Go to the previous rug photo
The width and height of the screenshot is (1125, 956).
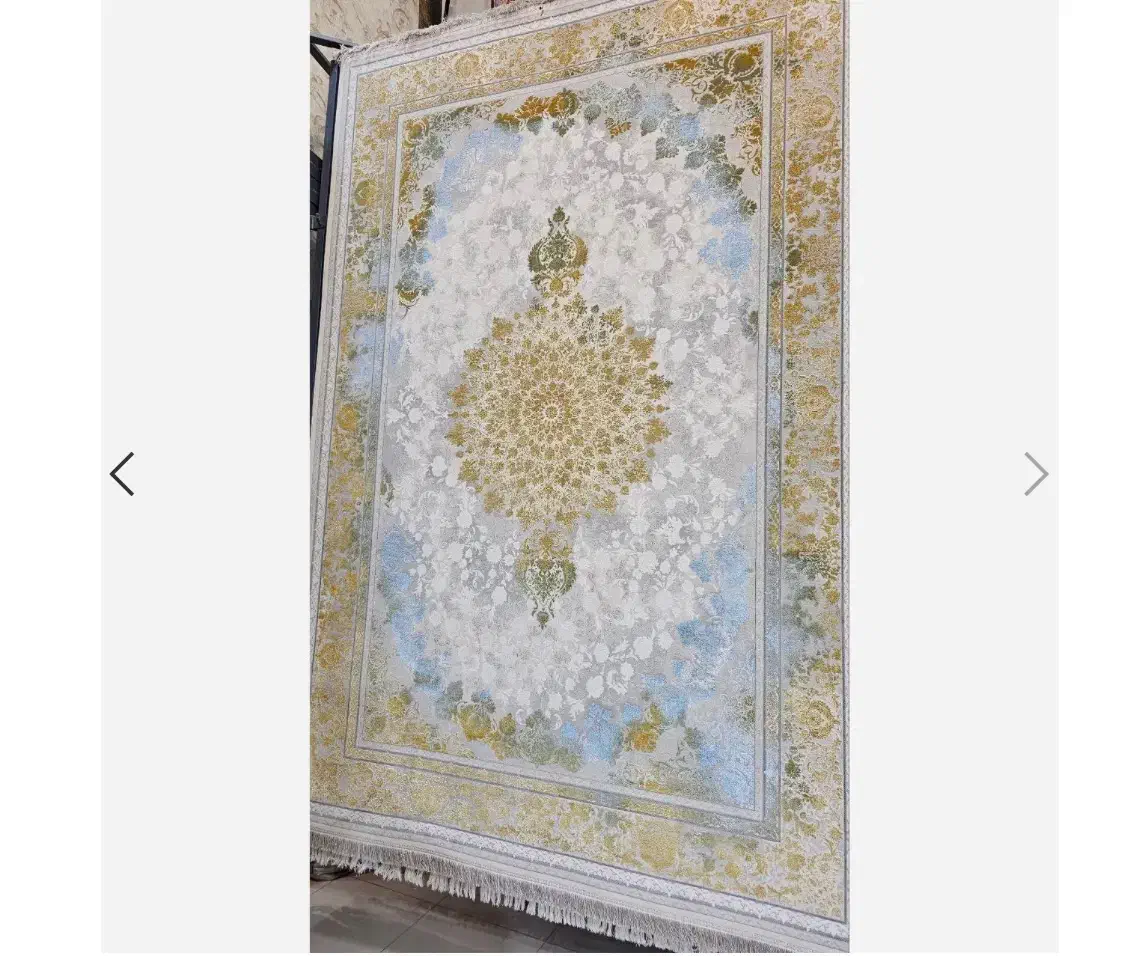pyautogui.click(x=122, y=474)
